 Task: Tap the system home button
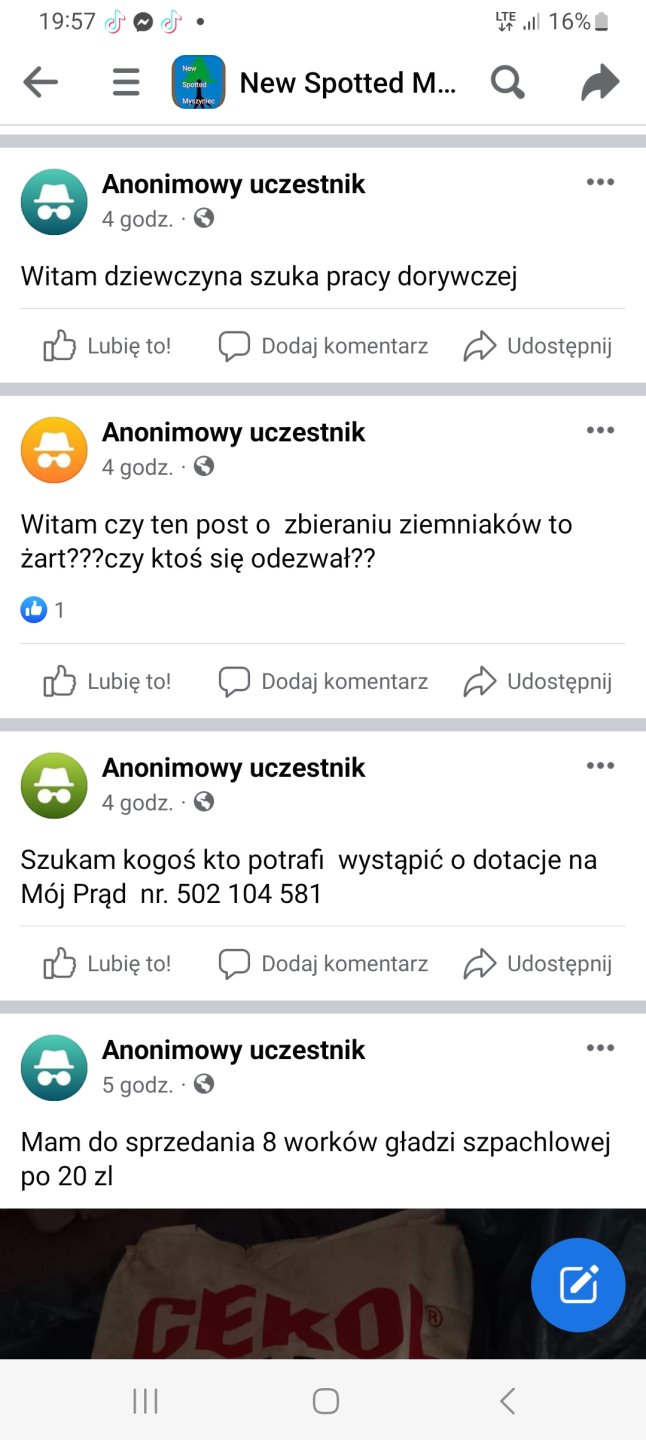pos(325,1401)
